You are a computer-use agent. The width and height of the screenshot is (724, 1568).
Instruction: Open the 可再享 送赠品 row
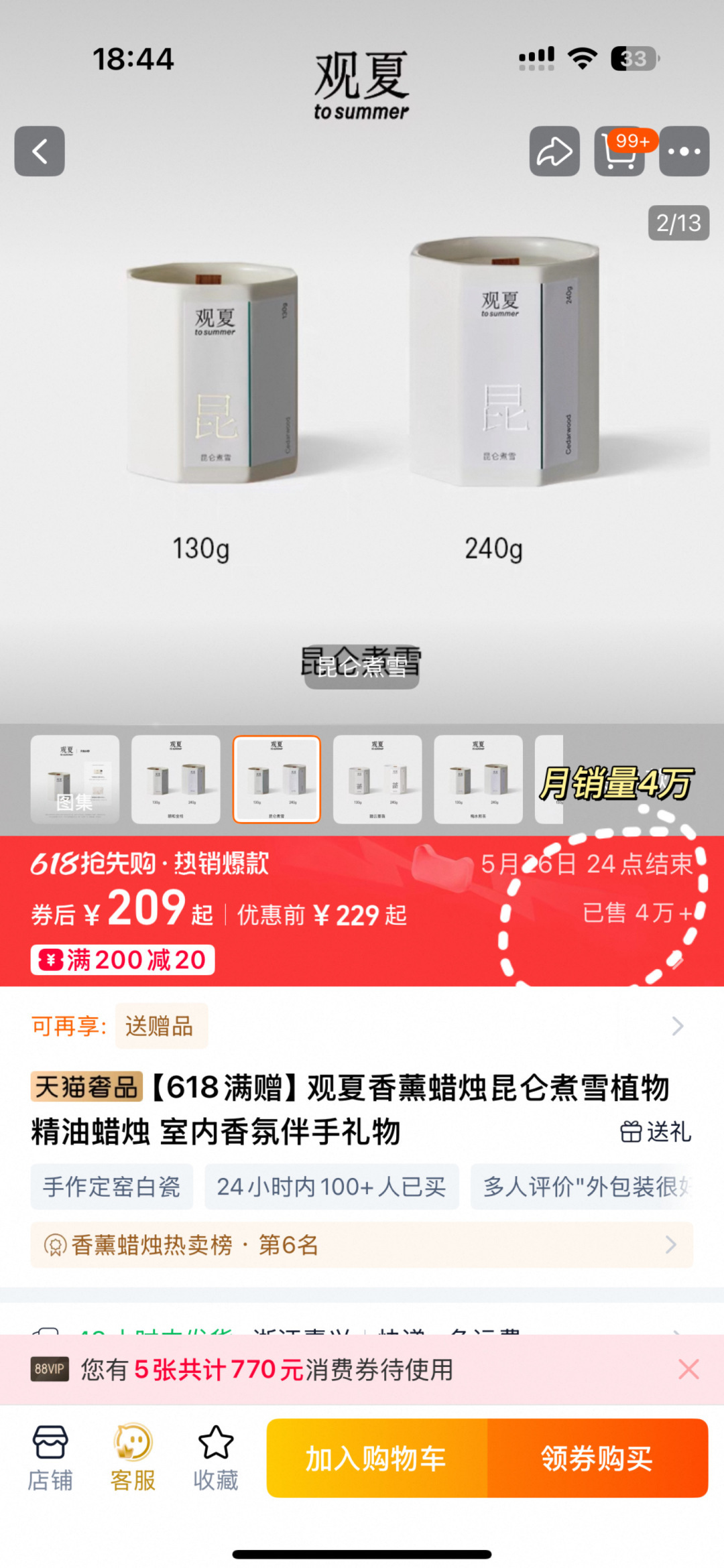tap(362, 1026)
